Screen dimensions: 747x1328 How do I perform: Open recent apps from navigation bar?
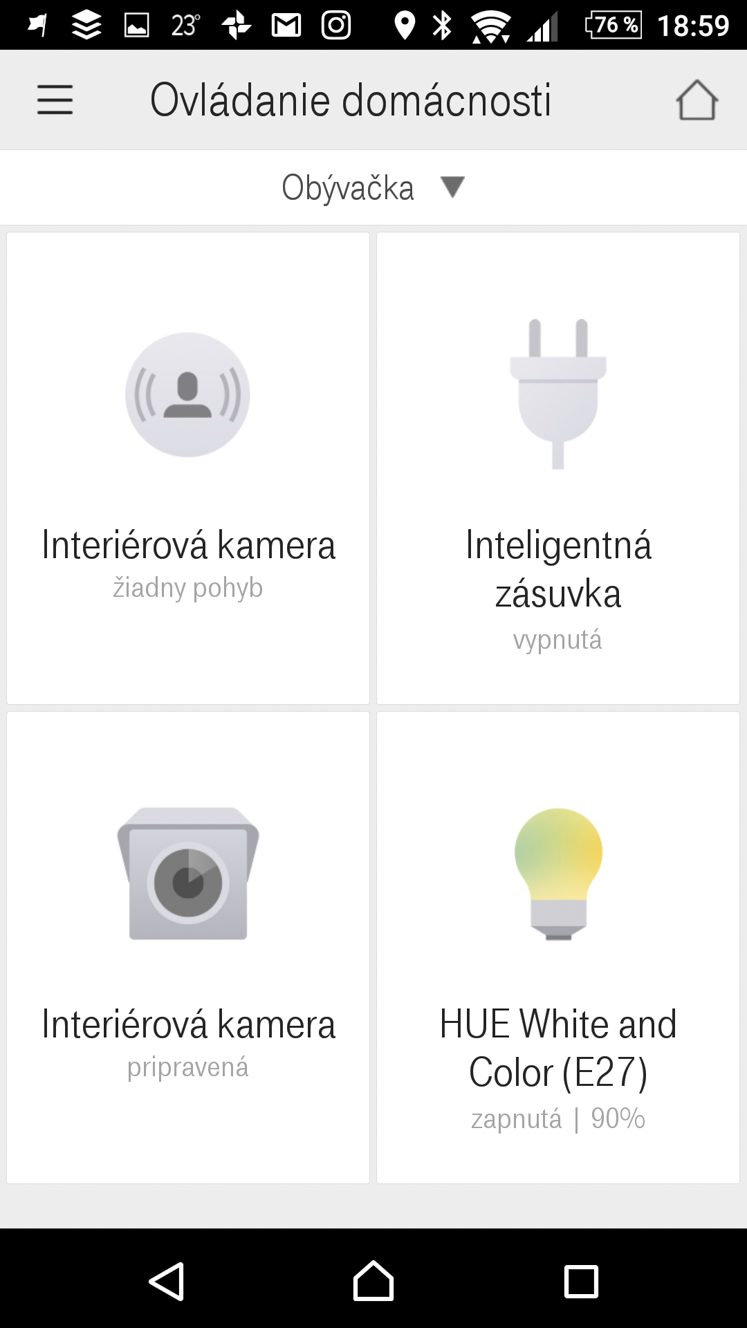pos(580,1281)
